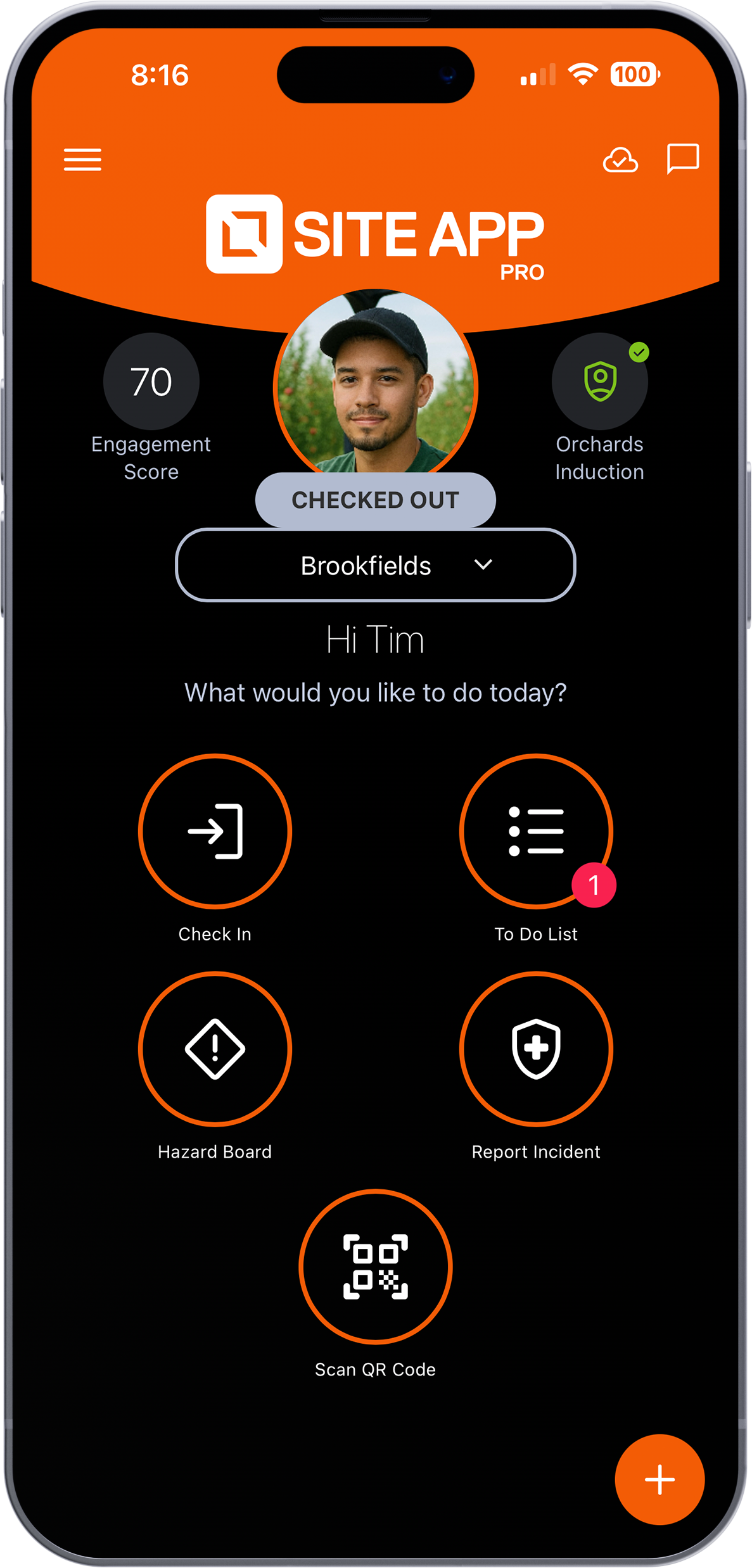Tap the cloud sync status icon
This screenshot has height=1568, width=752.
click(620, 160)
